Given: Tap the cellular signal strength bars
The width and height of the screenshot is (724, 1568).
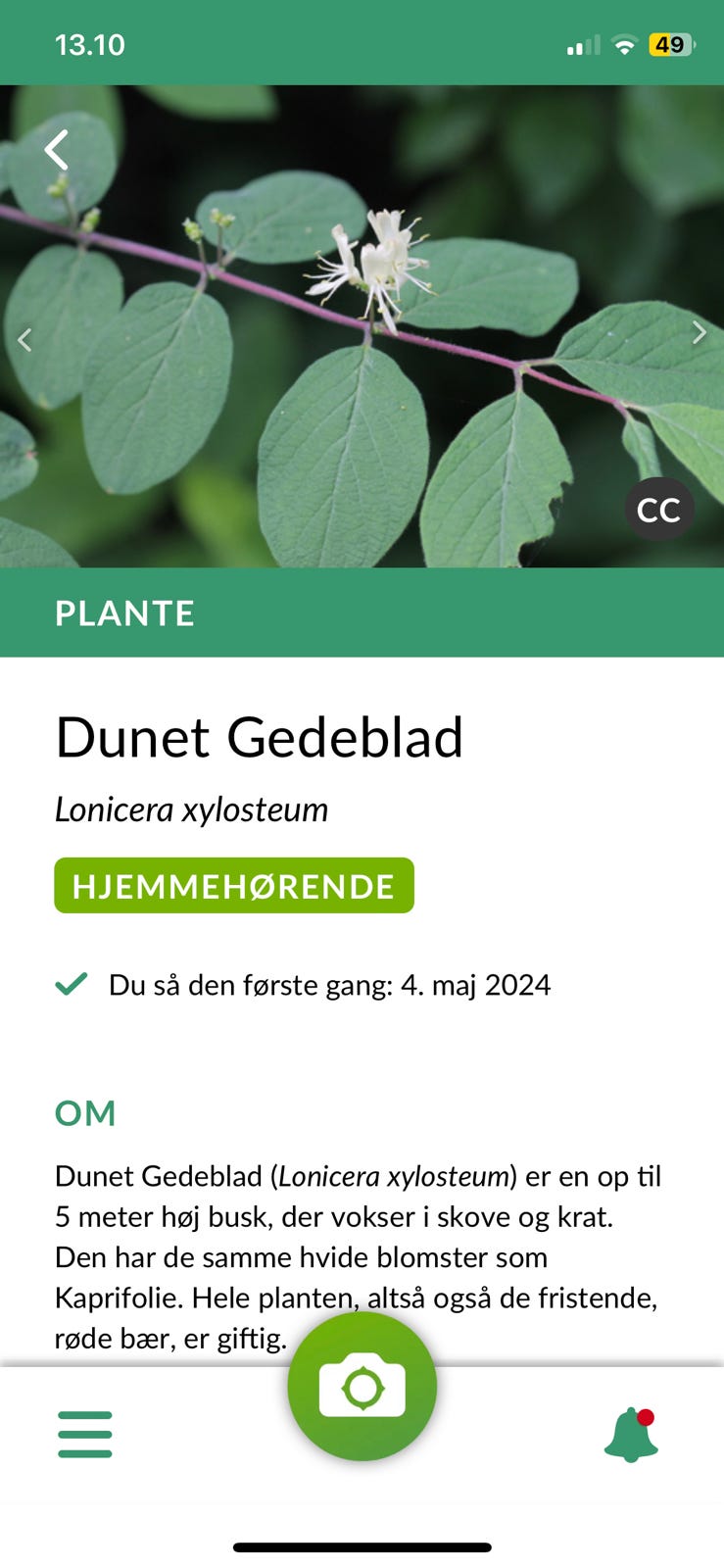Looking at the screenshot, I should [579, 43].
